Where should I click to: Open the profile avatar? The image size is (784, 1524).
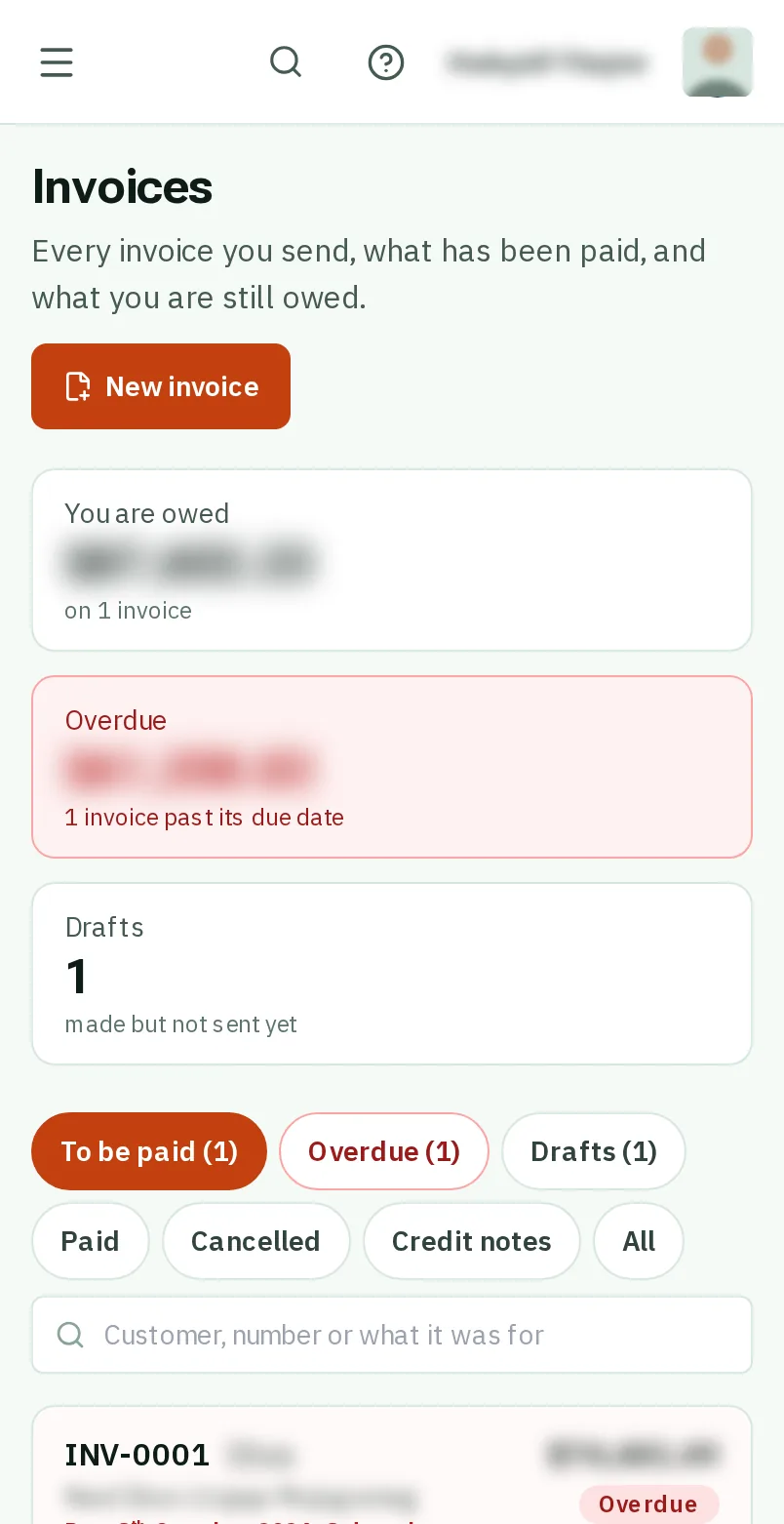pyautogui.click(x=718, y=62)
